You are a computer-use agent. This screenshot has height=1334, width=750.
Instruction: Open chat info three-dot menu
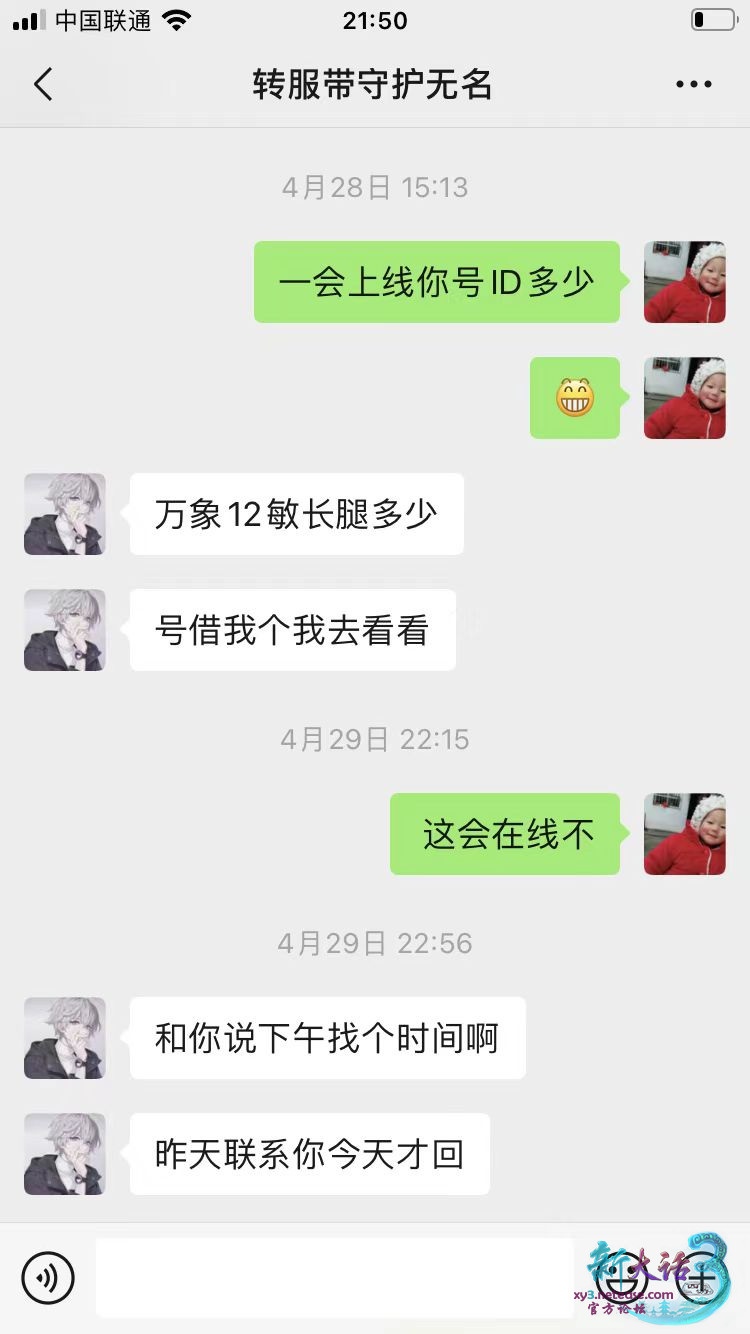(x=693, y=85)
